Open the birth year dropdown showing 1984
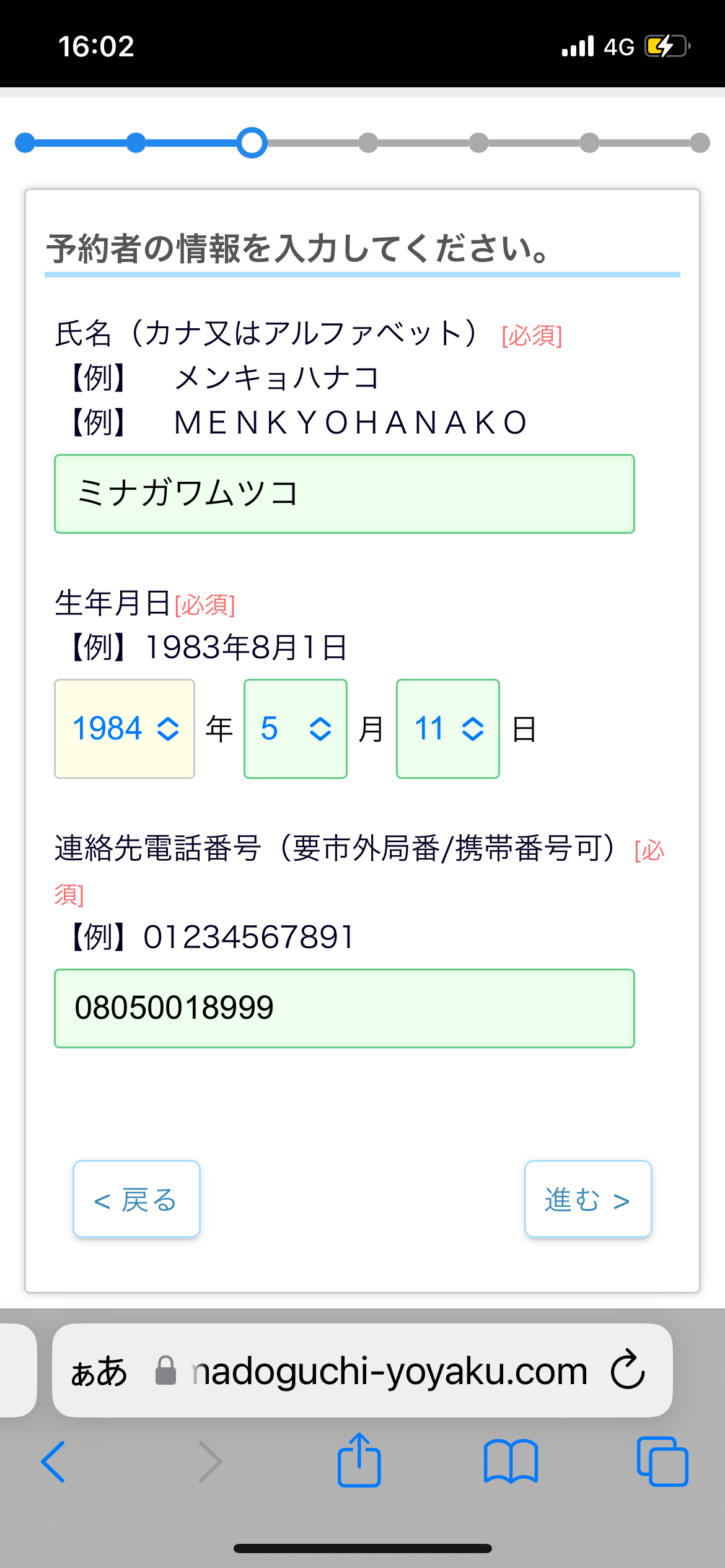Screen dimensions: 725x1568 coord(125,729)
